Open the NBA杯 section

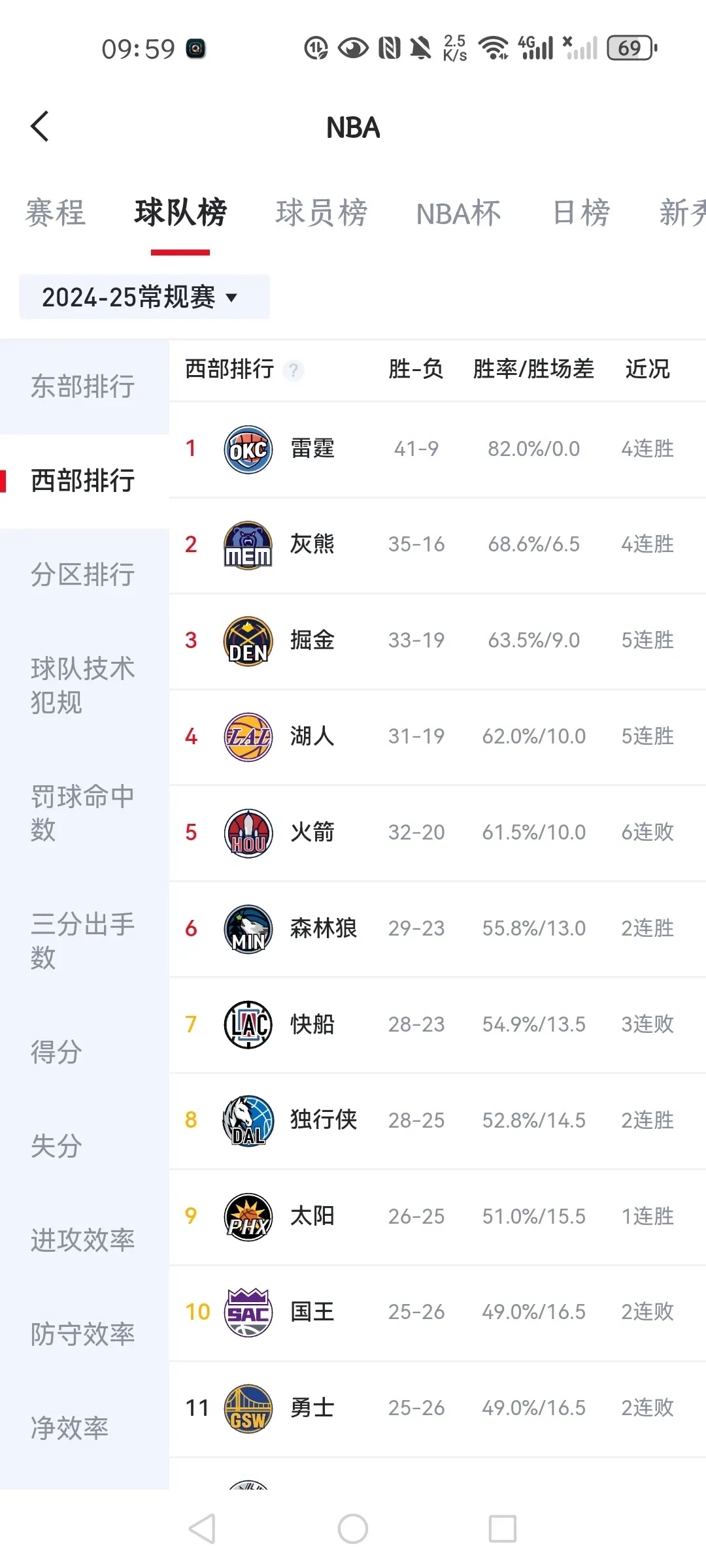click(x=459, y=214)
